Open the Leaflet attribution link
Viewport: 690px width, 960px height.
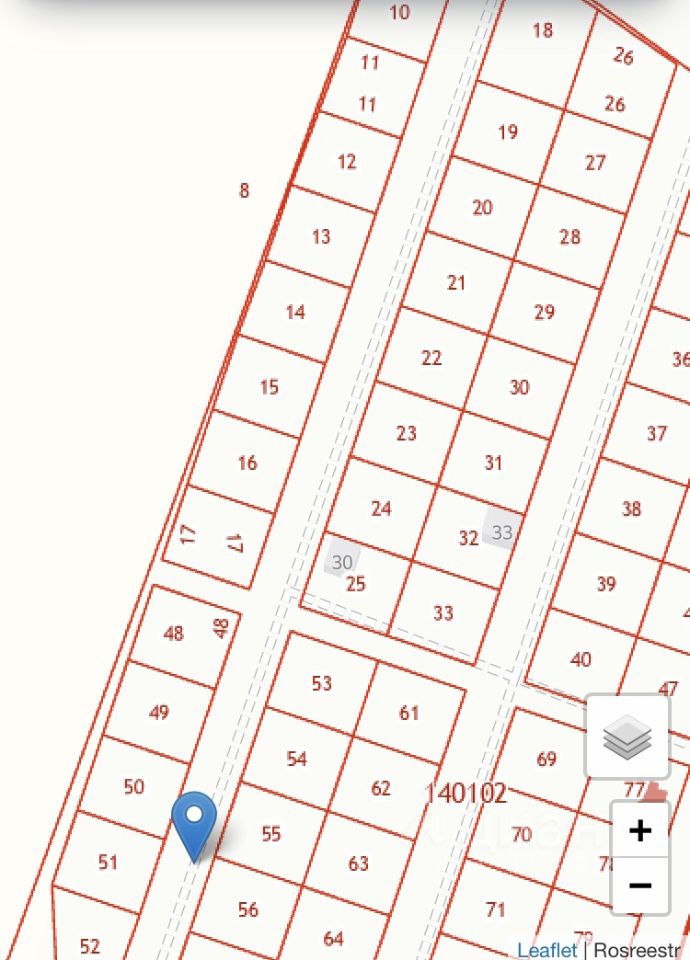(547, 950)
